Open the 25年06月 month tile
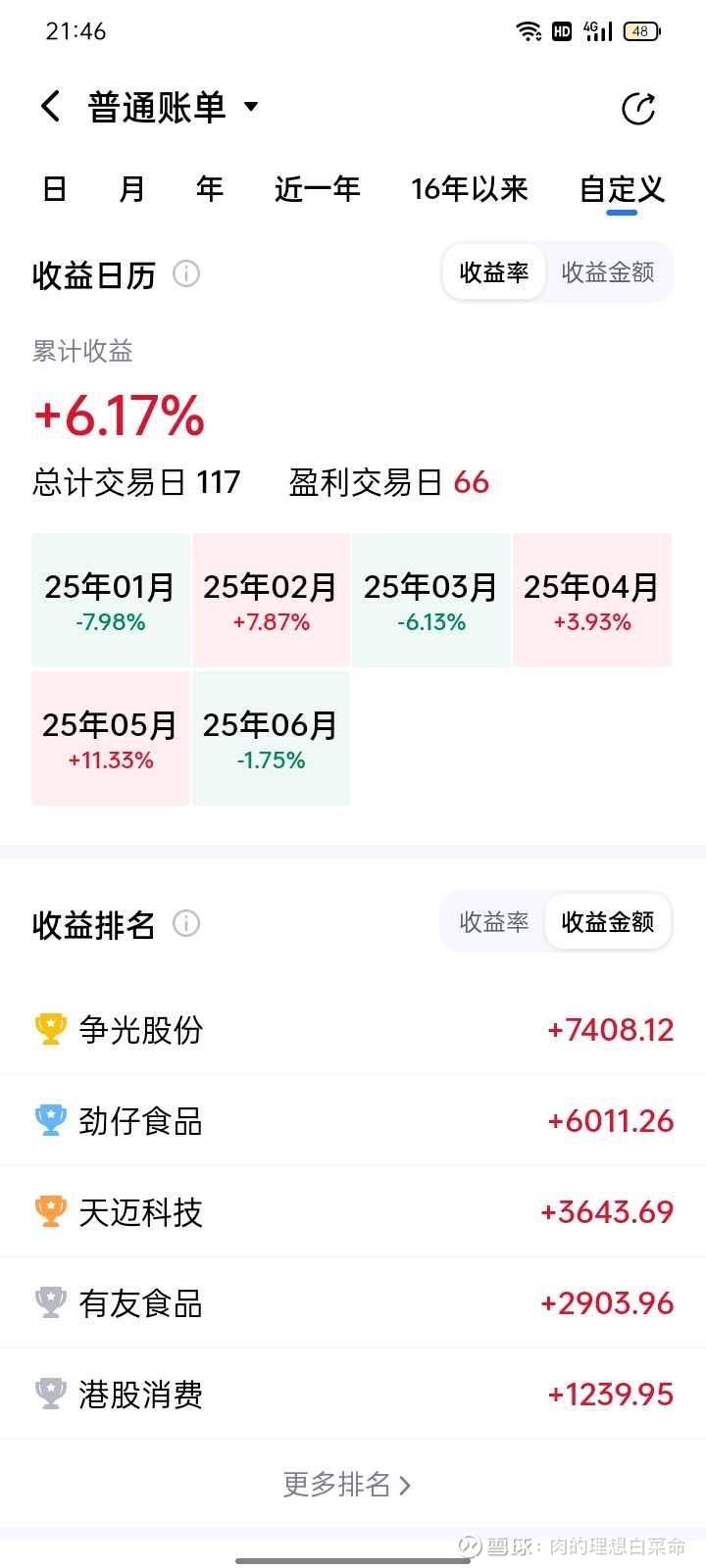Viewport: 706px width, 1568px height. tap(272, 738)
